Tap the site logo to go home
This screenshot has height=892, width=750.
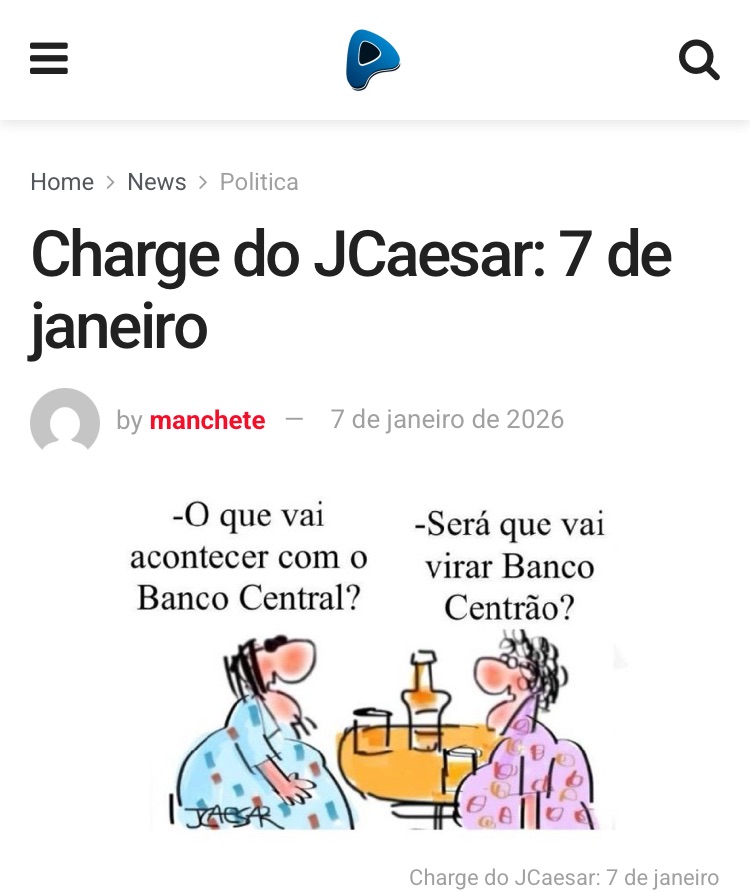click(x=373, y=60)
